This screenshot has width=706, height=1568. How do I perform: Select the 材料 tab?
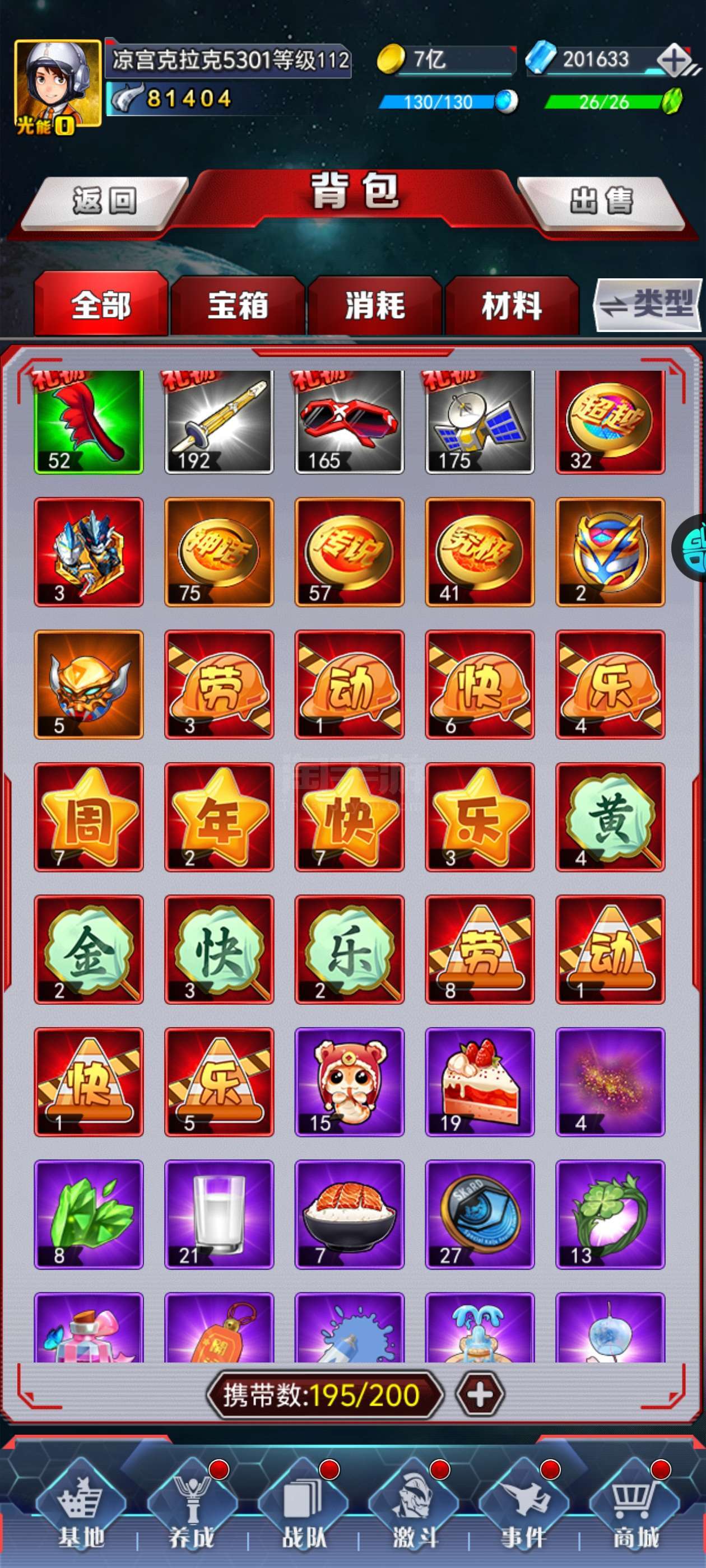coord(512,305)
